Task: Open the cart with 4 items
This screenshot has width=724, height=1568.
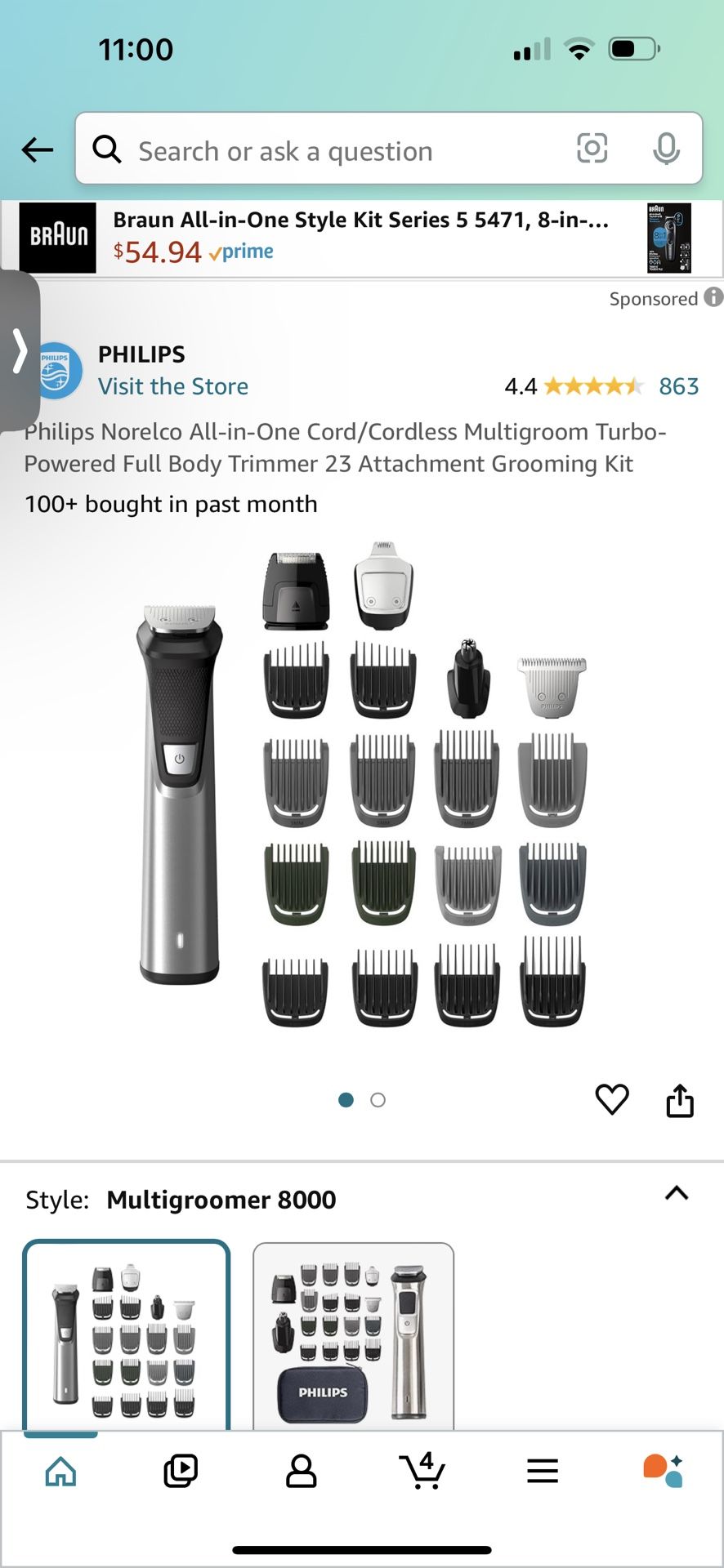Action: click(x=422, y=1472)
